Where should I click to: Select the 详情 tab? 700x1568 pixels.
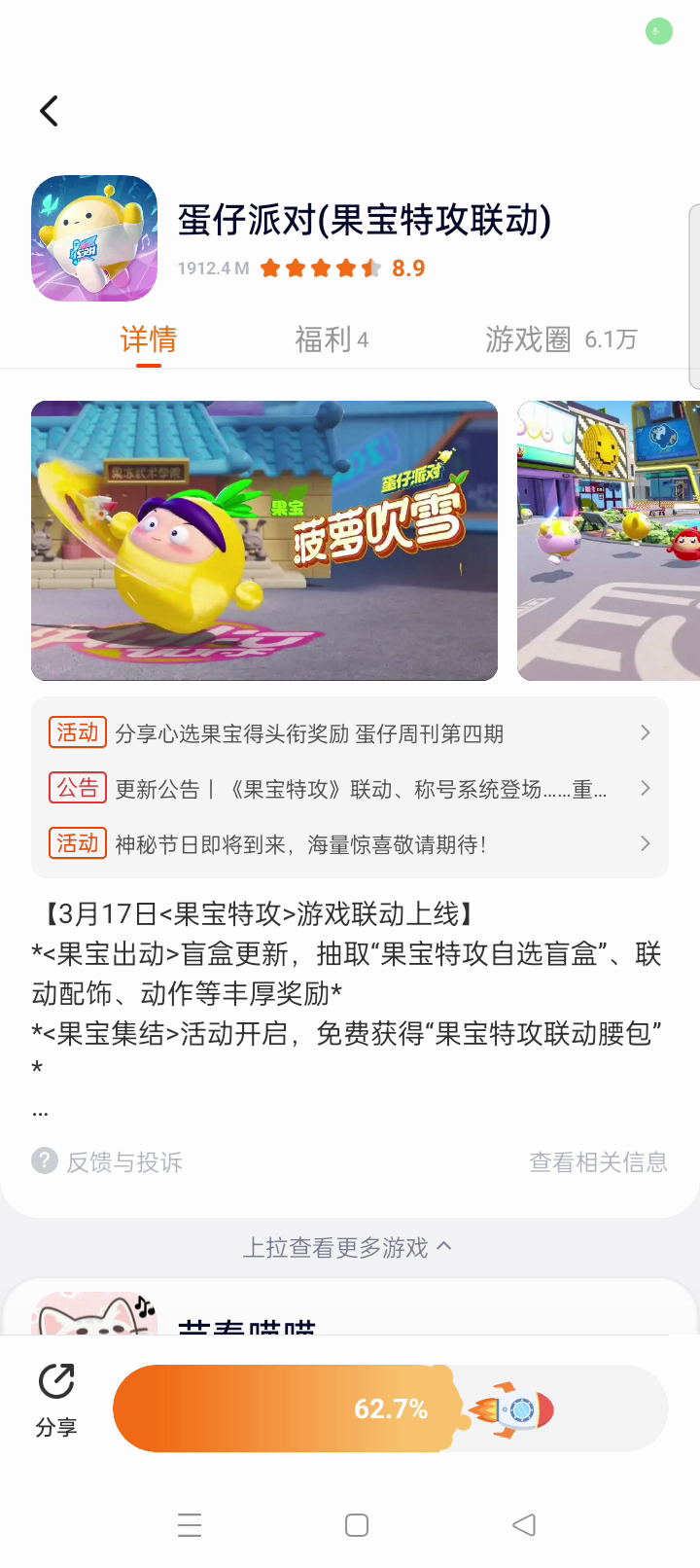[149, 339]
